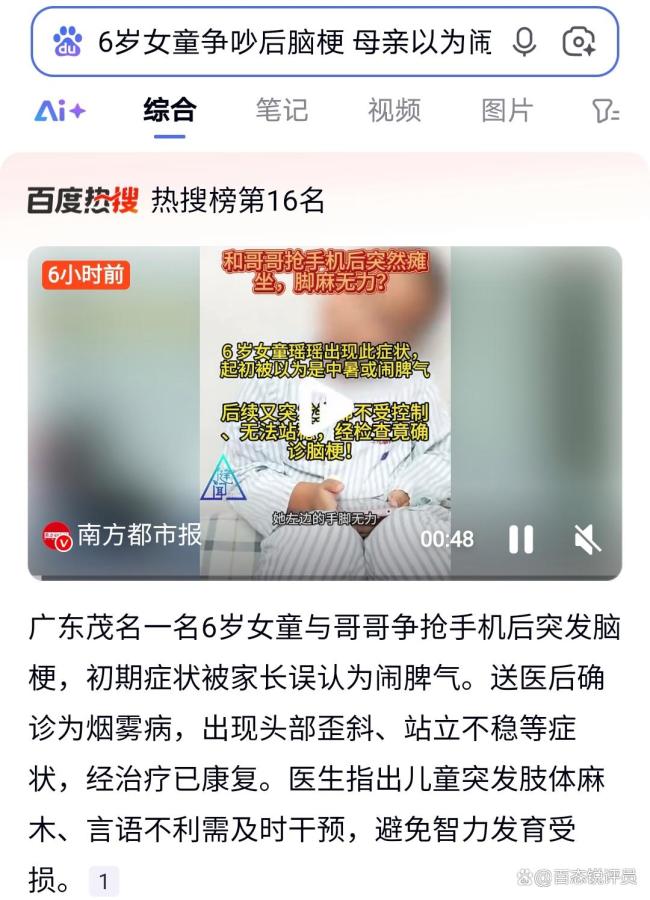Open the 视频 tab

(394, 110)
